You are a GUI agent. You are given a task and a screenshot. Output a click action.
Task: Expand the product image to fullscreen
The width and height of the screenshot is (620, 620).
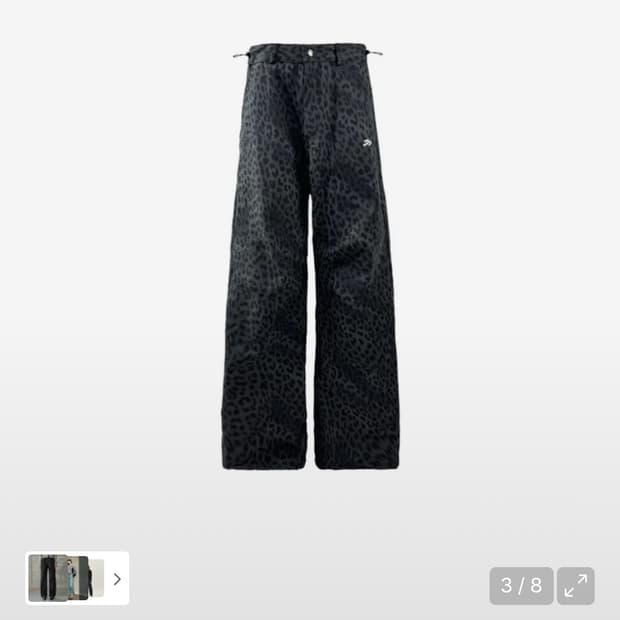[575, 586]
